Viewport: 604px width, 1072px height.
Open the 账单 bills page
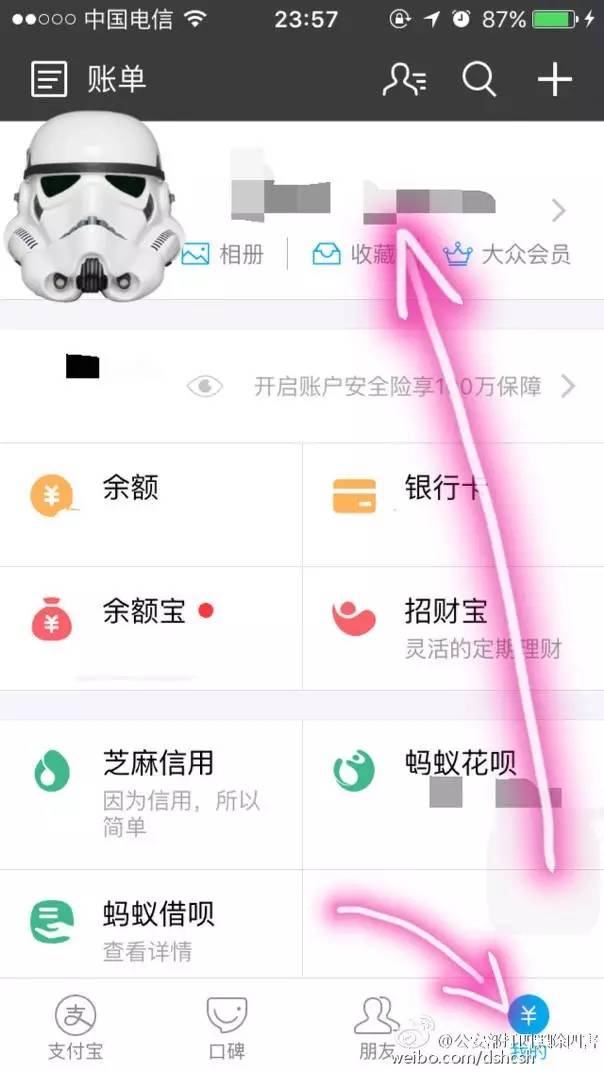coord(88,79)
